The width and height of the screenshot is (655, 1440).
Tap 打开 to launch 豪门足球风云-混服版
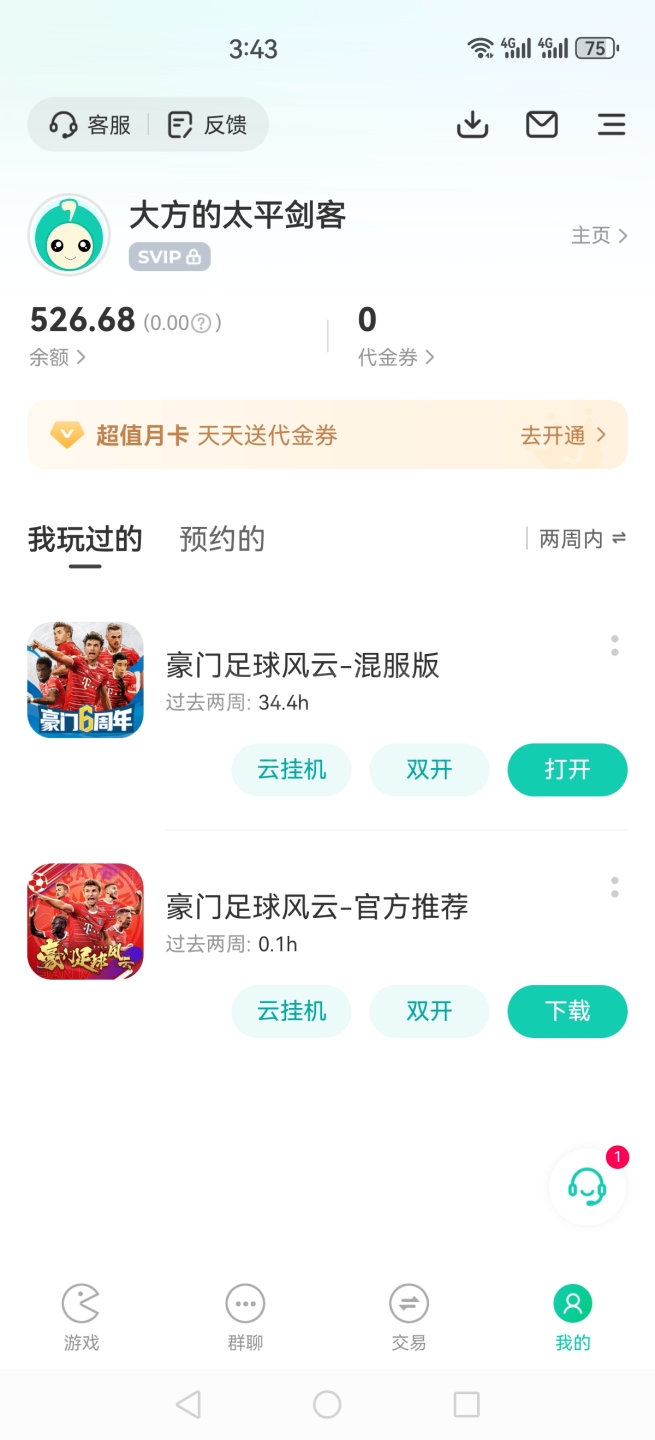tap(567, 770)
